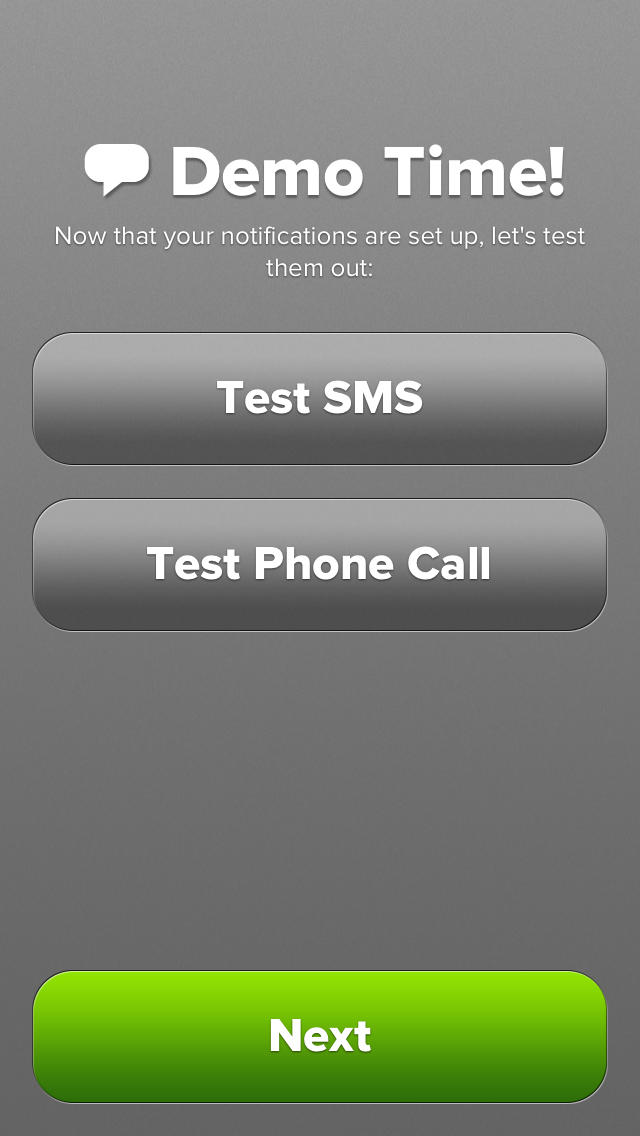Tap the Test SMS button
This screenshot has height=1136, width=640.
pyautogui.click(x=320, y=398)
